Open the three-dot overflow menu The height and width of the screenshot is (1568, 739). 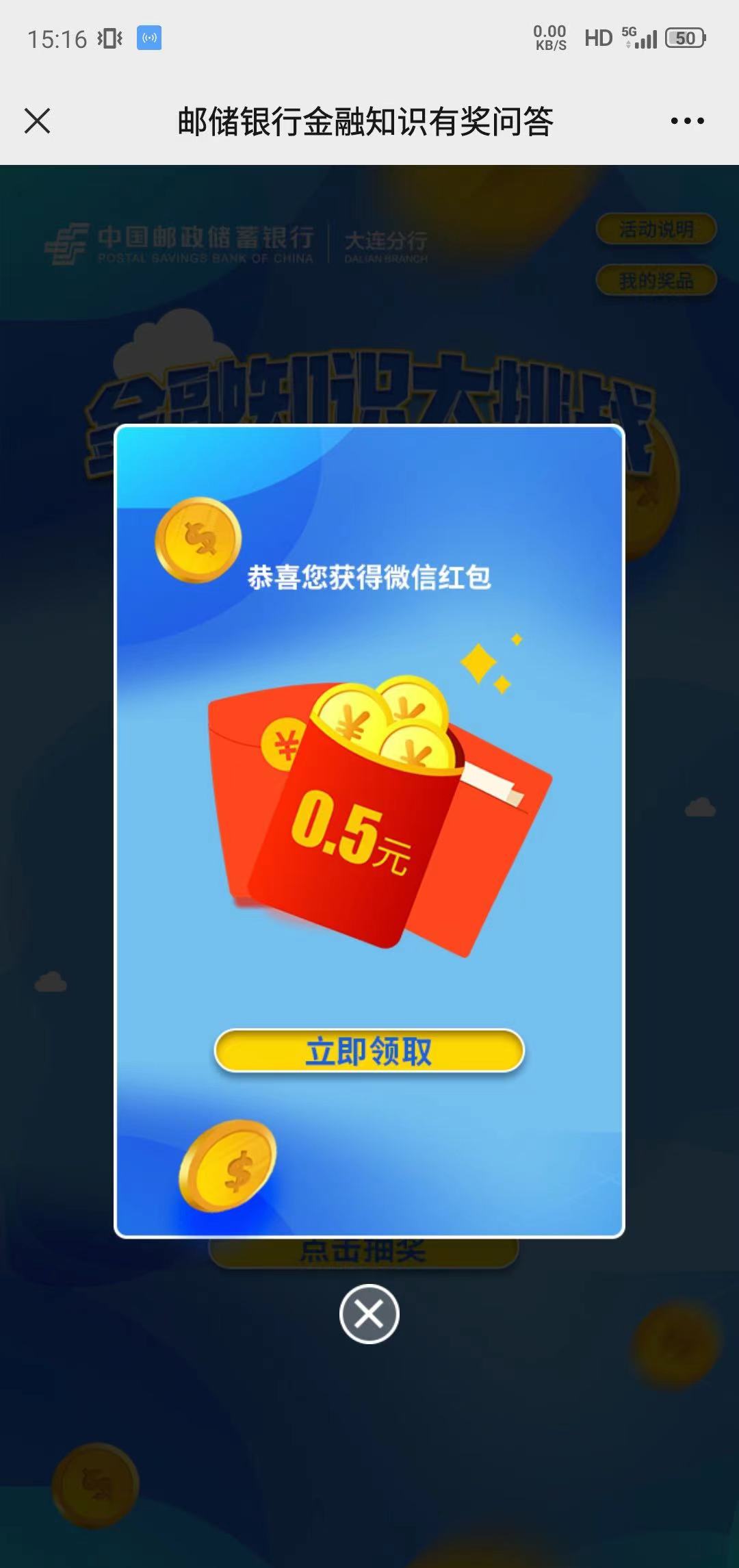[x=687, y=121]
